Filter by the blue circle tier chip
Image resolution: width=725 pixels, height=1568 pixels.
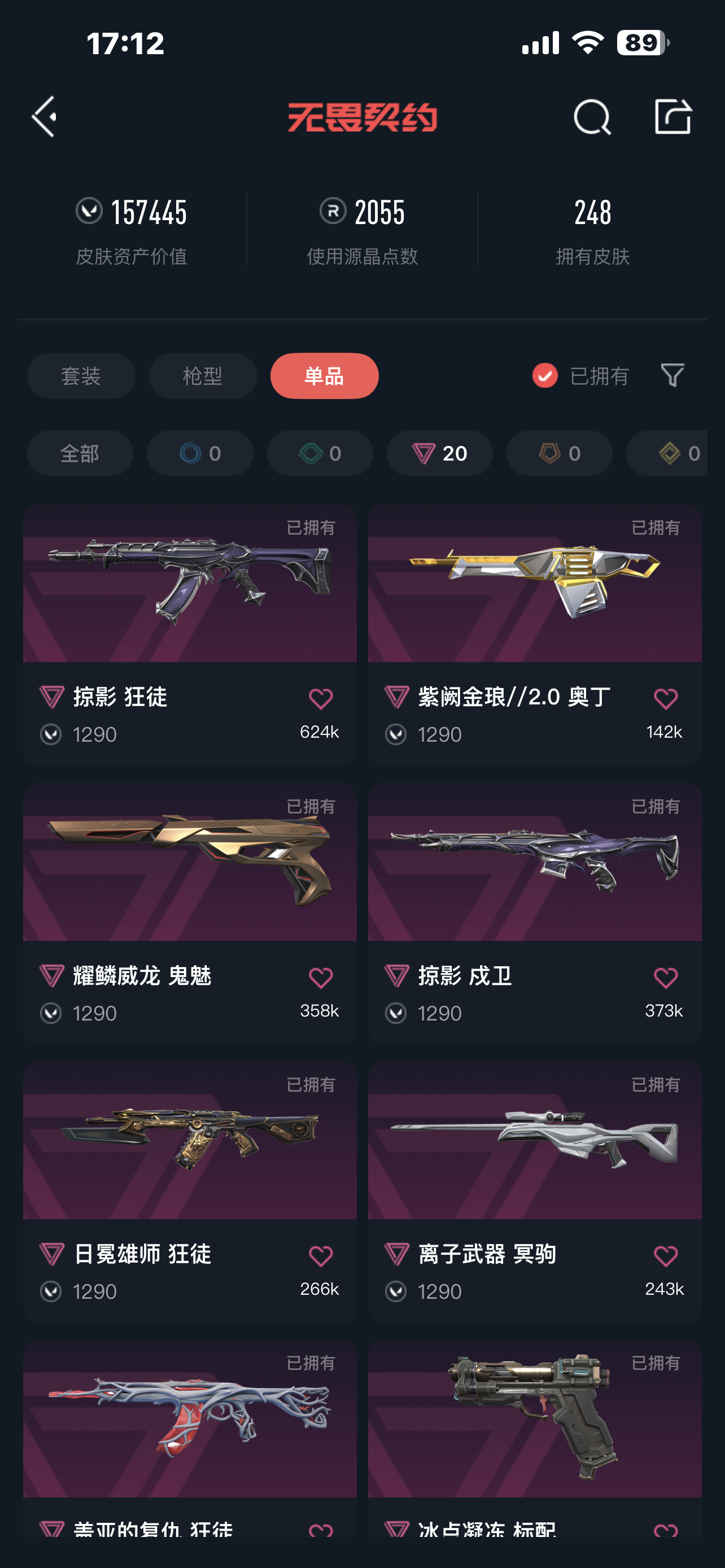[x=200, y=453]
